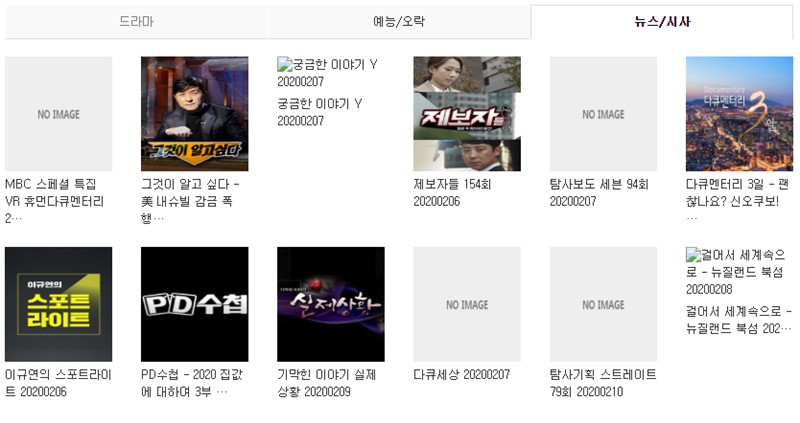Switch to the 예능/오락 tab

[x=398, y=21]
